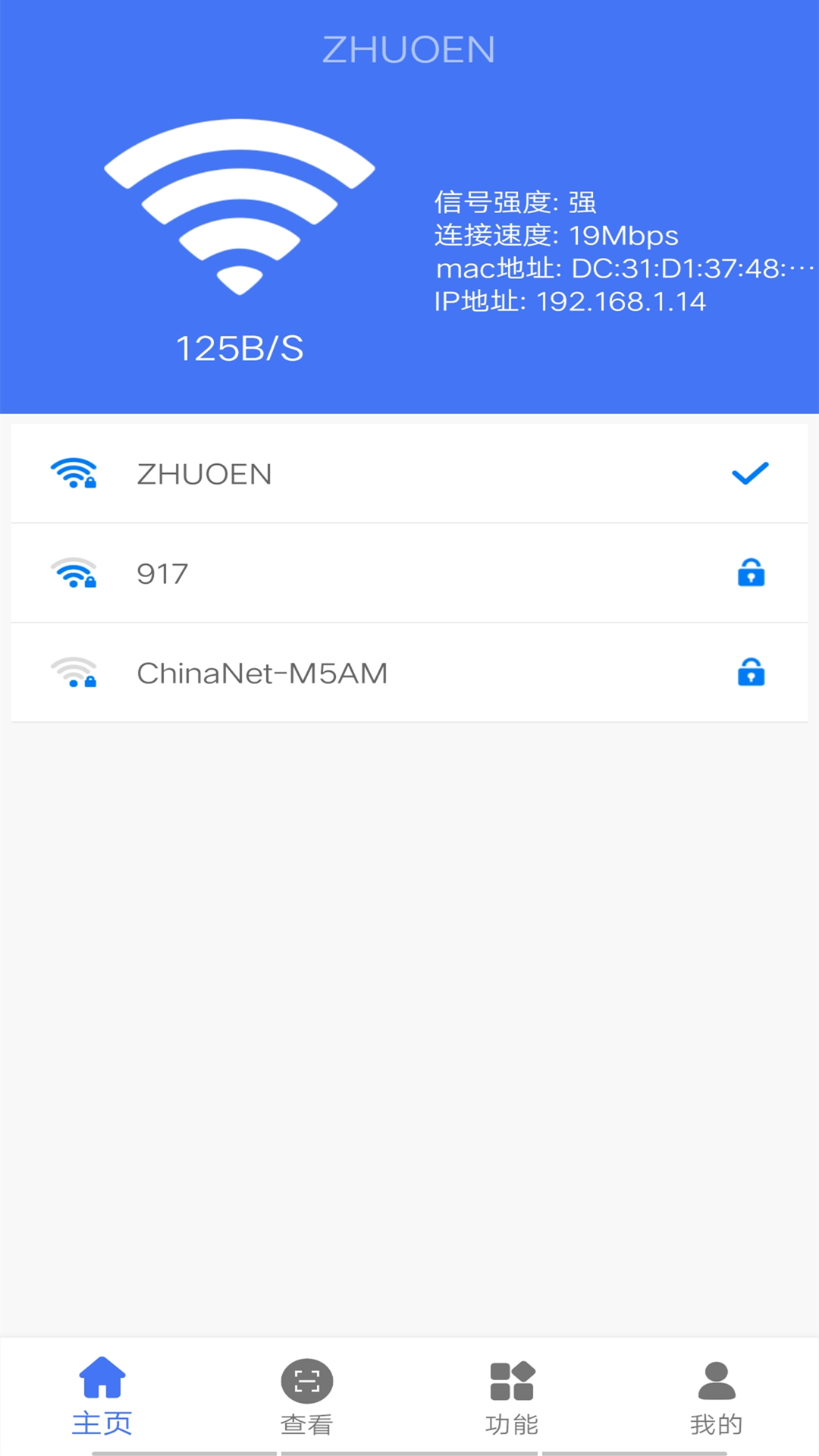The image size is (819, 1456).
Task: Switch to the 我的 profile tab
Action: click(716, 1397)
